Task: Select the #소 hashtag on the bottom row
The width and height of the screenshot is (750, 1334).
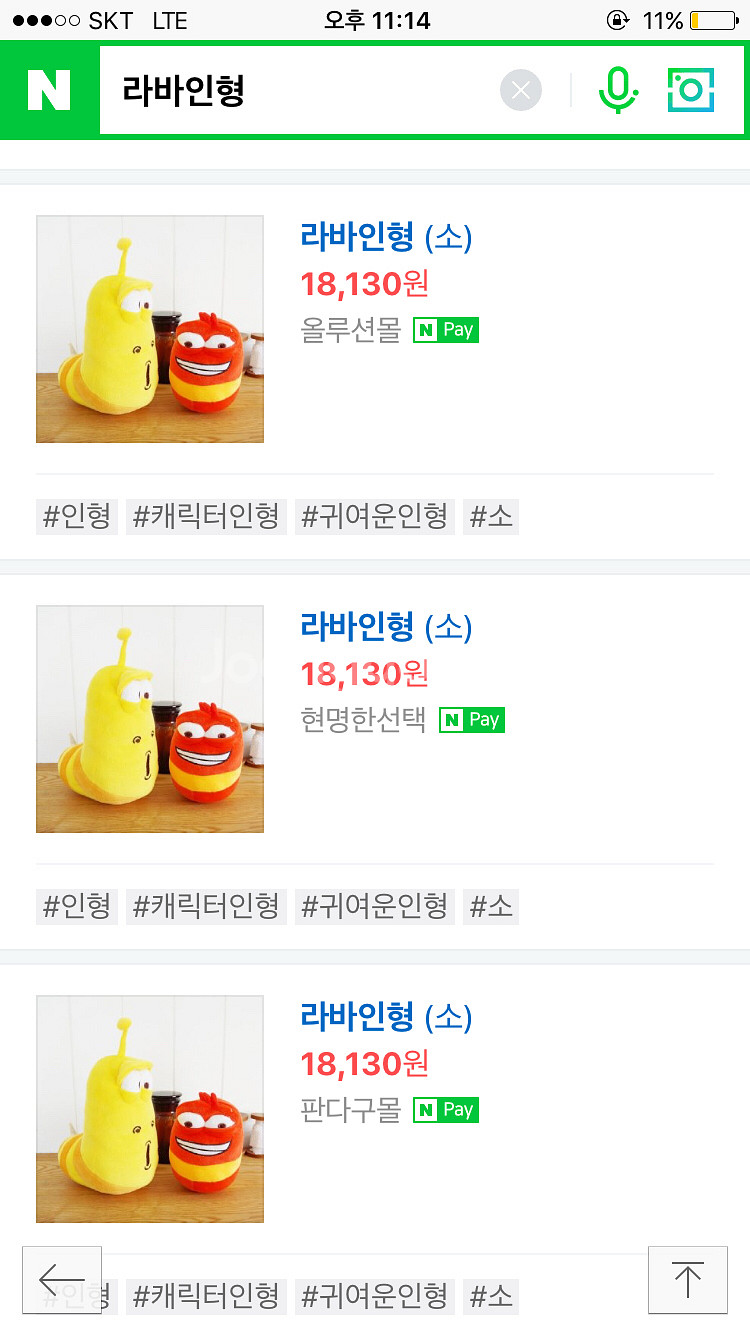Action: click(x=491, y=1297)
